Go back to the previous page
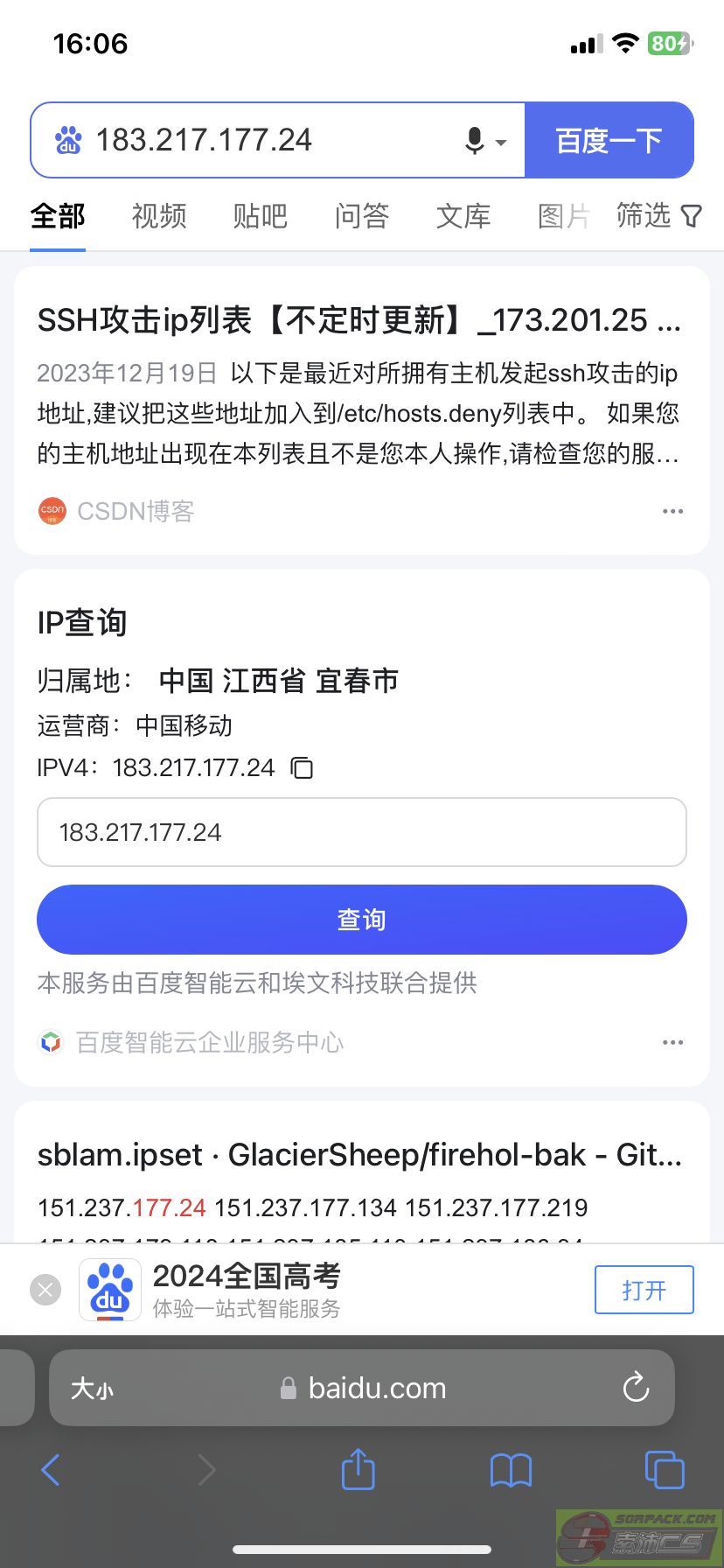The height and width of the screenshot is (1568, 724). point(51,1470)
